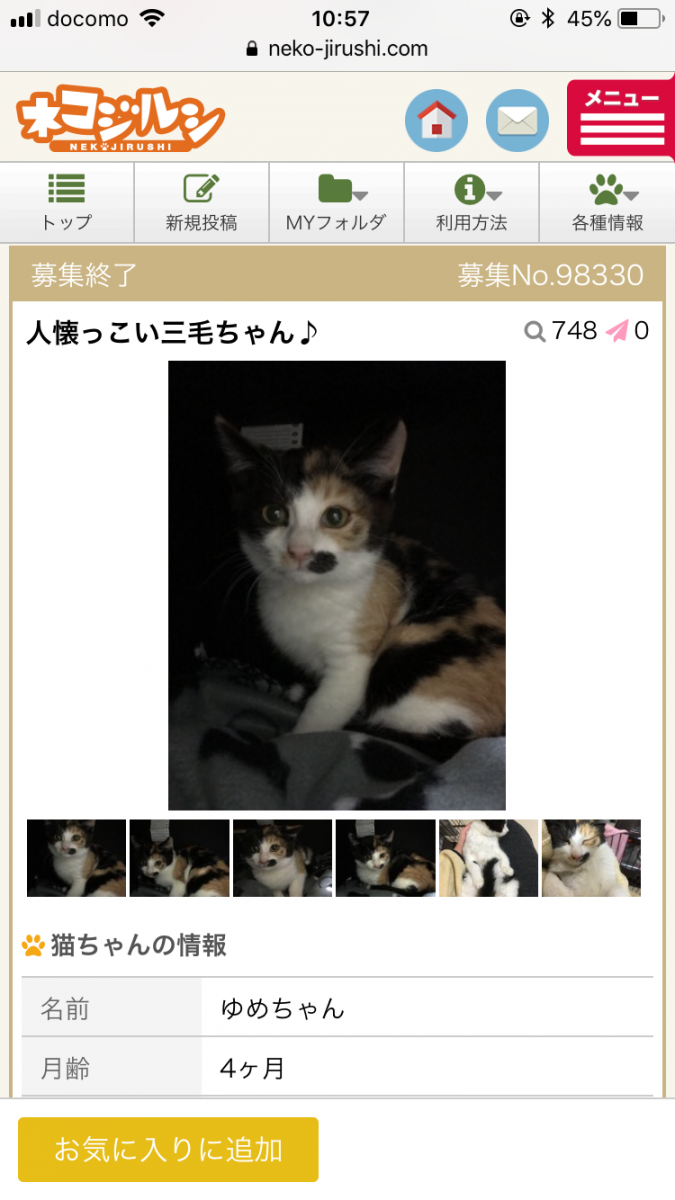Open the red メニュー menu button

click(x=622, y=119)
